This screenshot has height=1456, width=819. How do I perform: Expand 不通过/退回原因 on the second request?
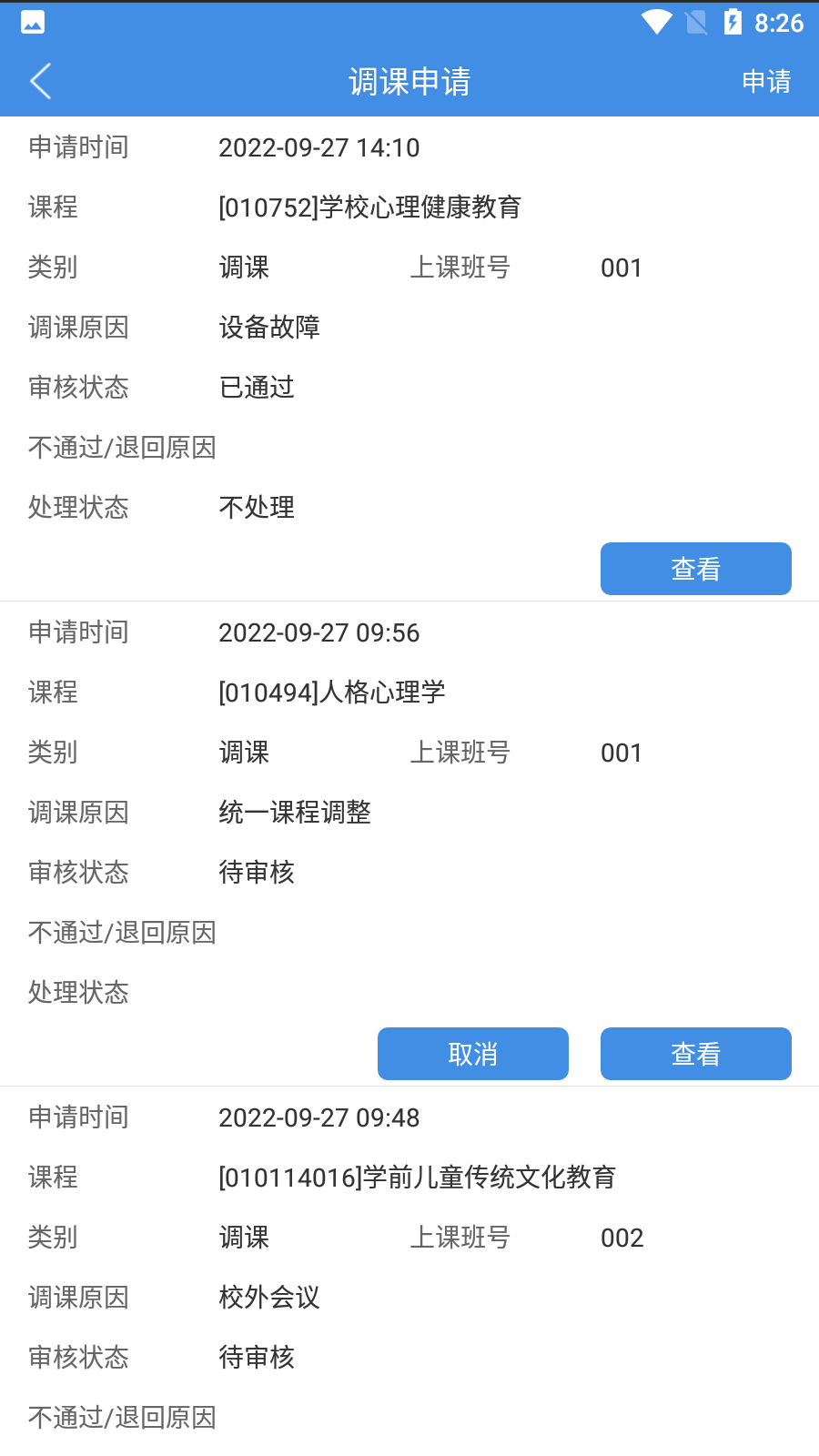pyautogui.click(x=122, y=932)
